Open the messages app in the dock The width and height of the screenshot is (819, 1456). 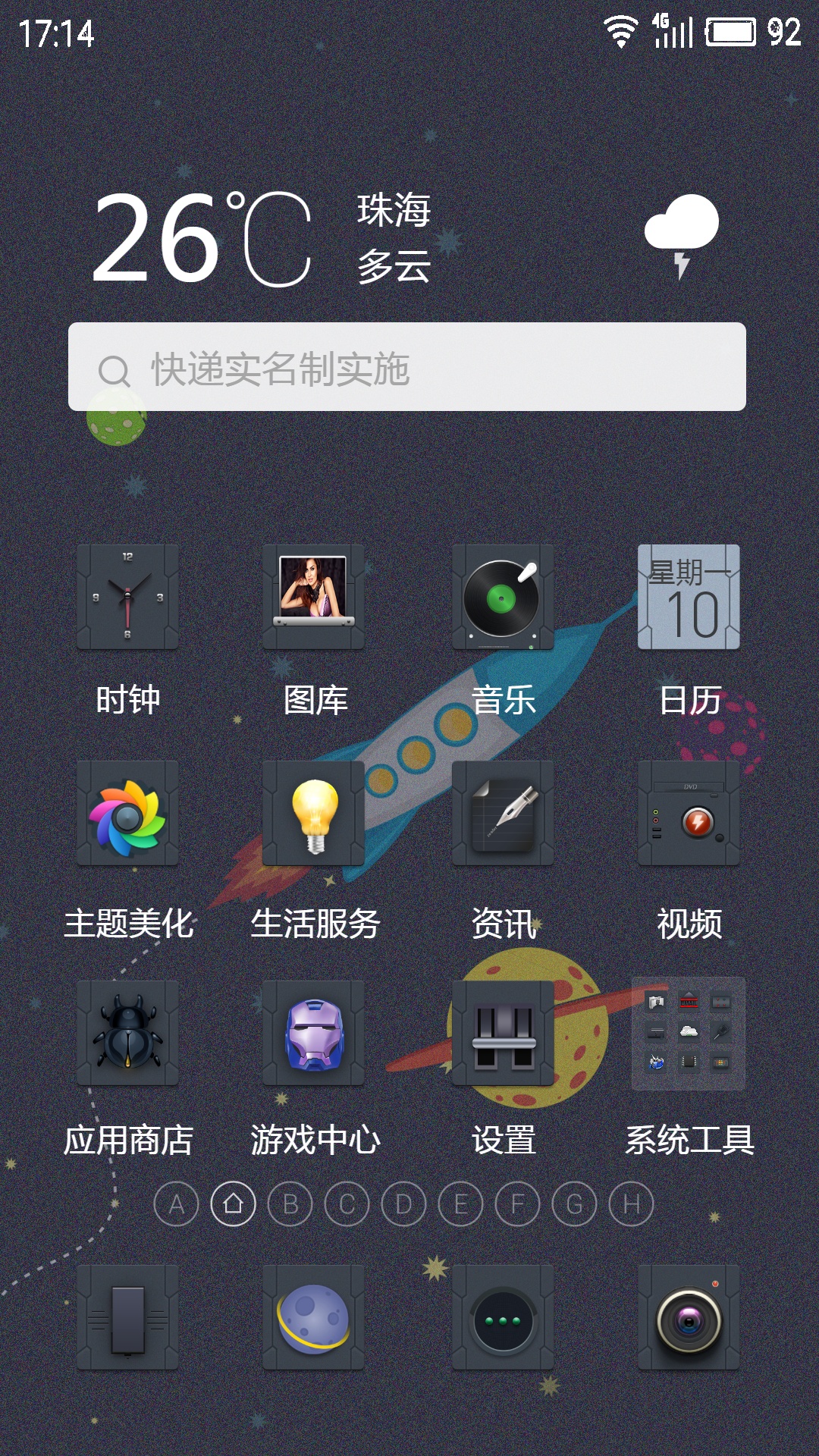coord(503,1317)
